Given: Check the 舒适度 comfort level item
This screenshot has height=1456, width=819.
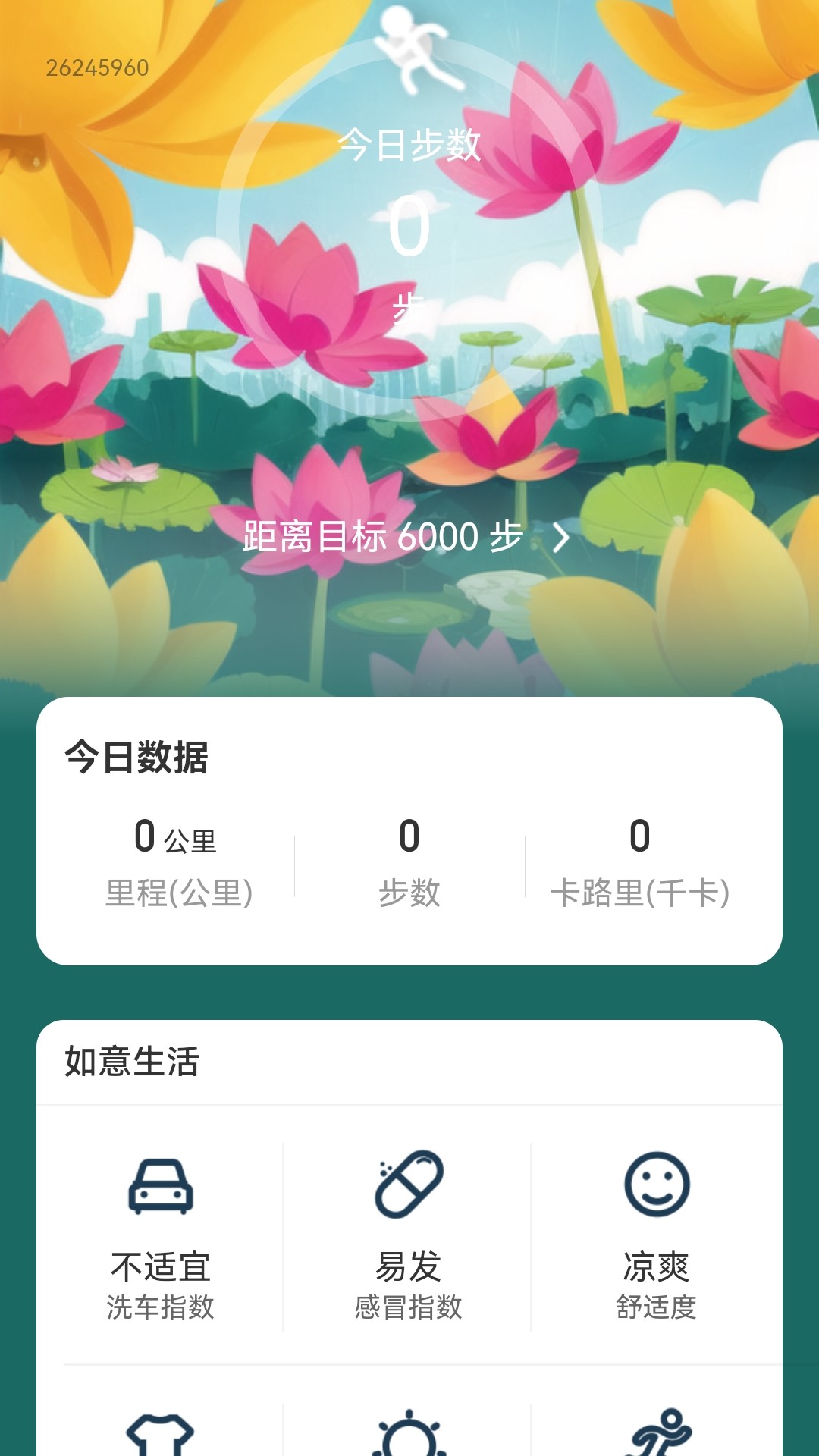Looking at the screenshot, I should 656,1236.
